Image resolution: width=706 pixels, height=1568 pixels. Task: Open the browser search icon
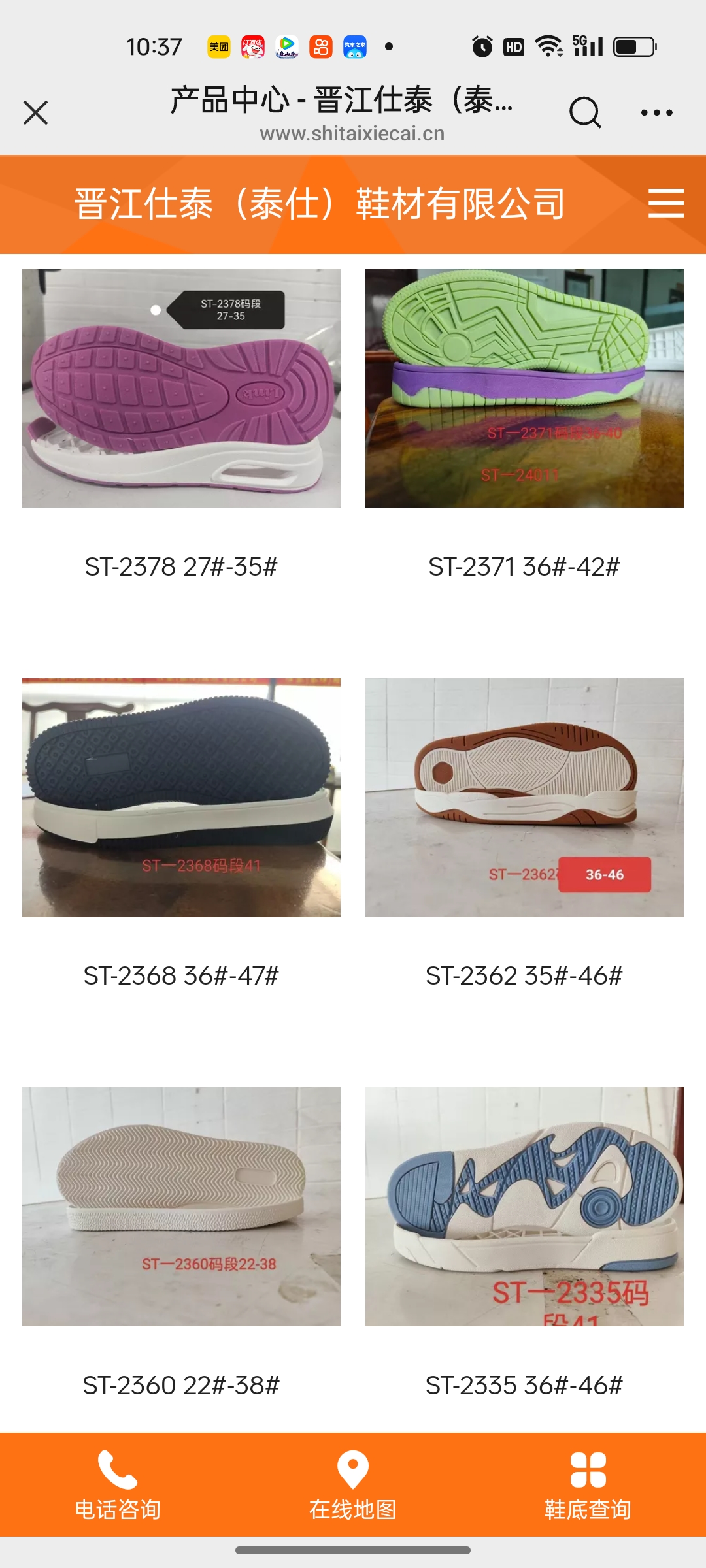tap(584, 113)
